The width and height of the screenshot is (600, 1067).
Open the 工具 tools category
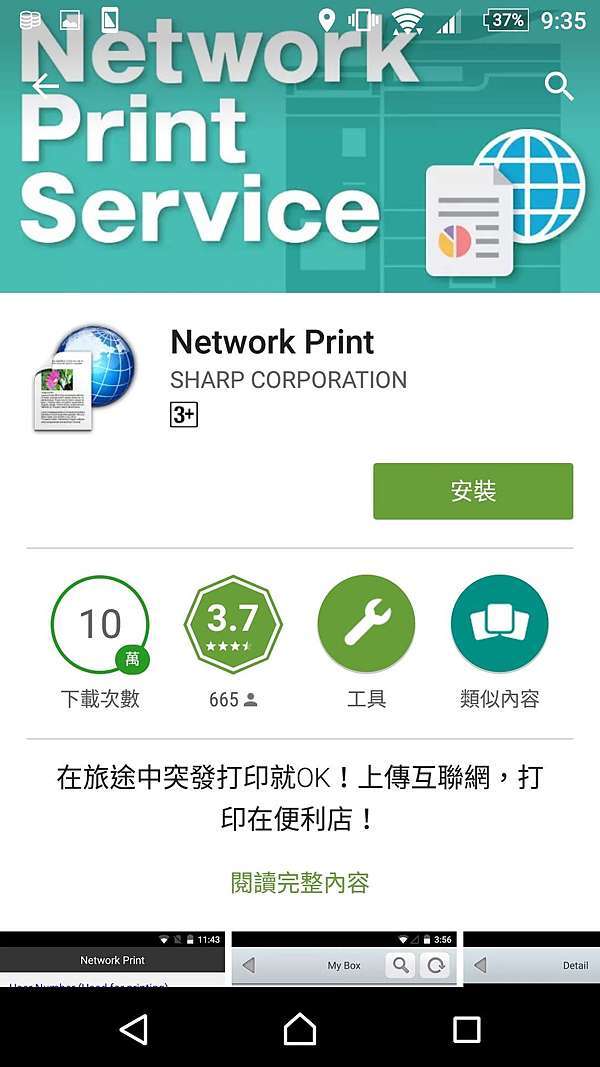click(366, 624)
